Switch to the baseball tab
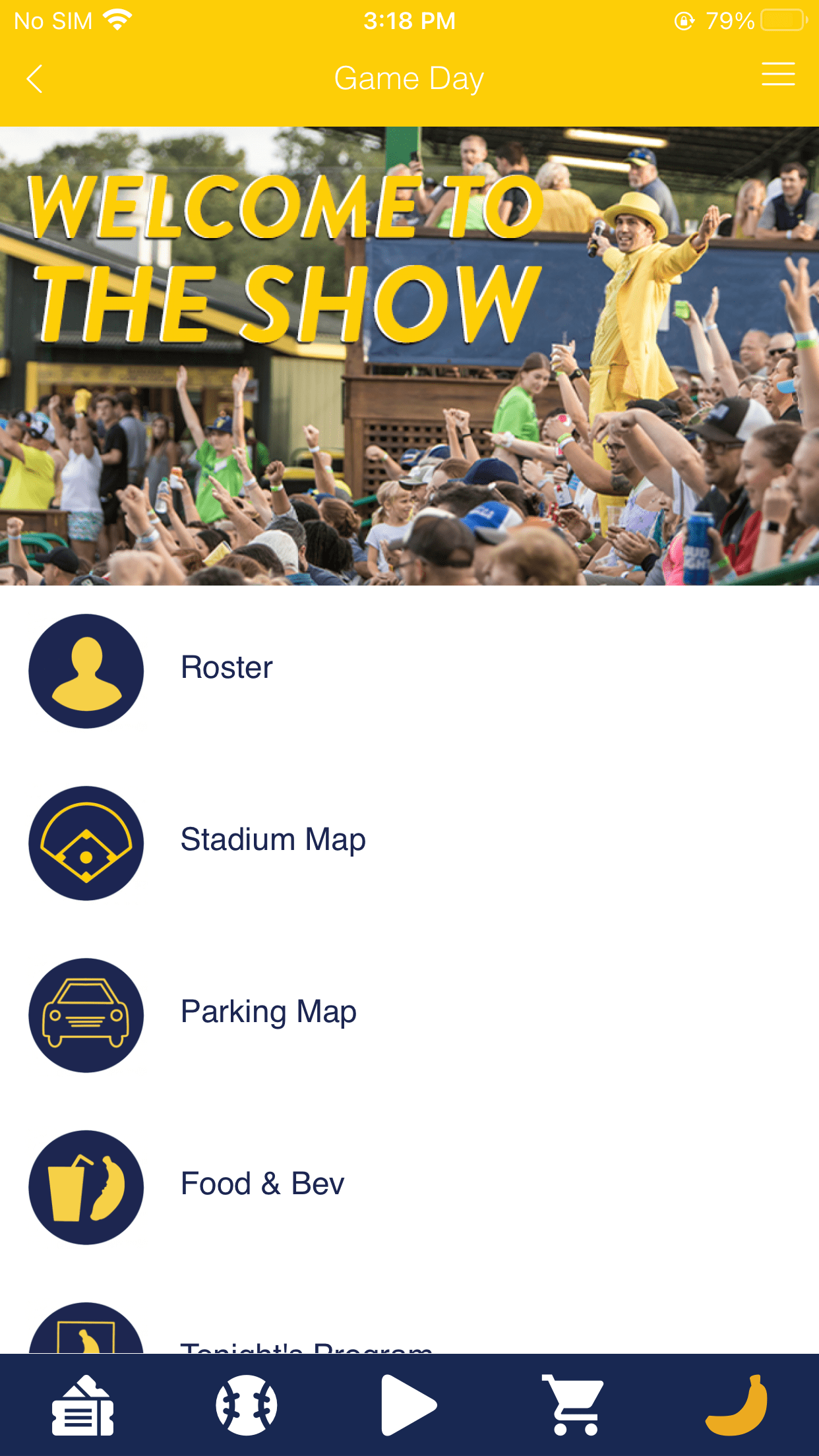Image resolution: width=819 pixels, height=1456 pixels. 246,1406
